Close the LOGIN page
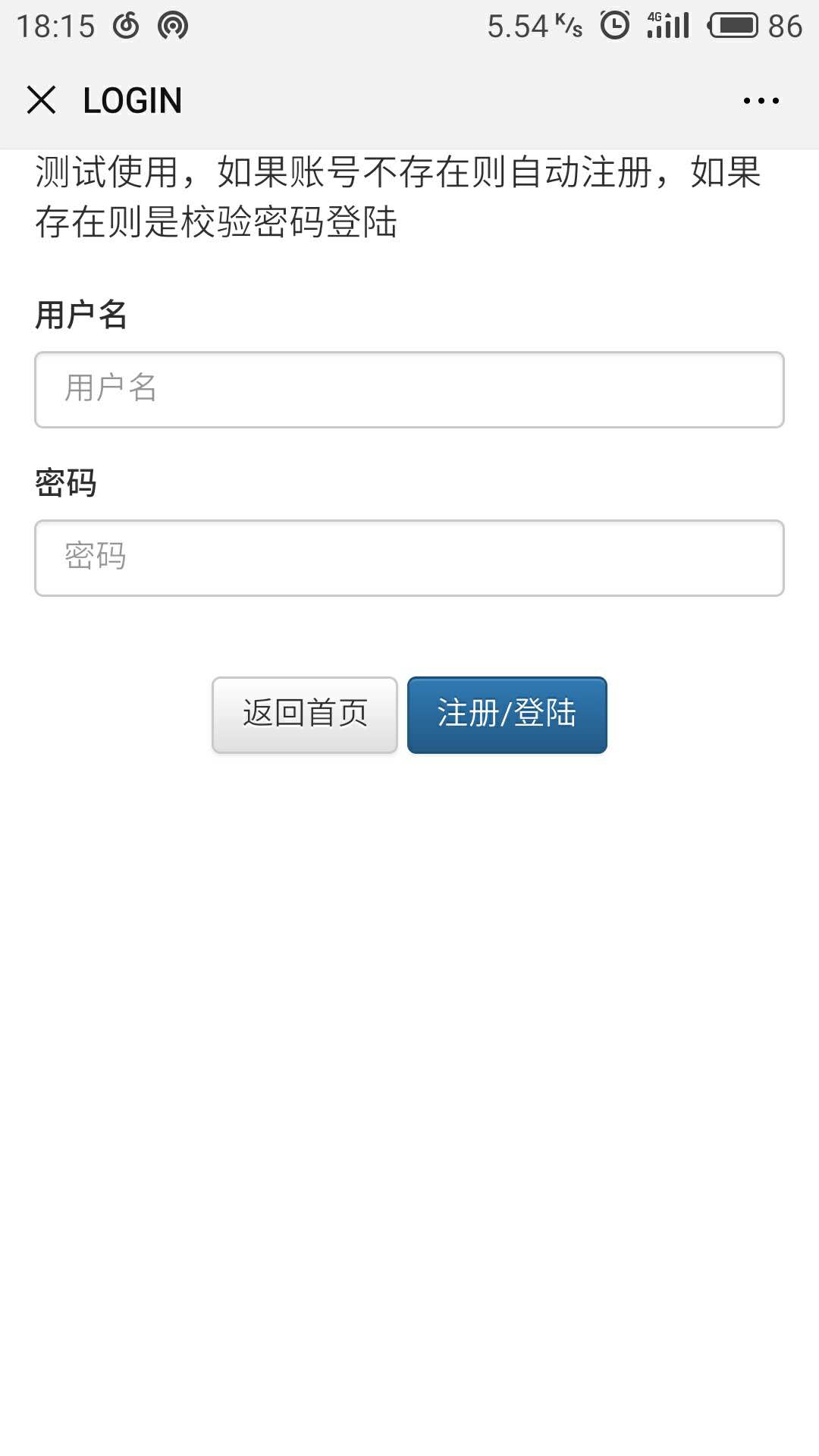This screenshot has height=1456, width=819. coord(41,100)
